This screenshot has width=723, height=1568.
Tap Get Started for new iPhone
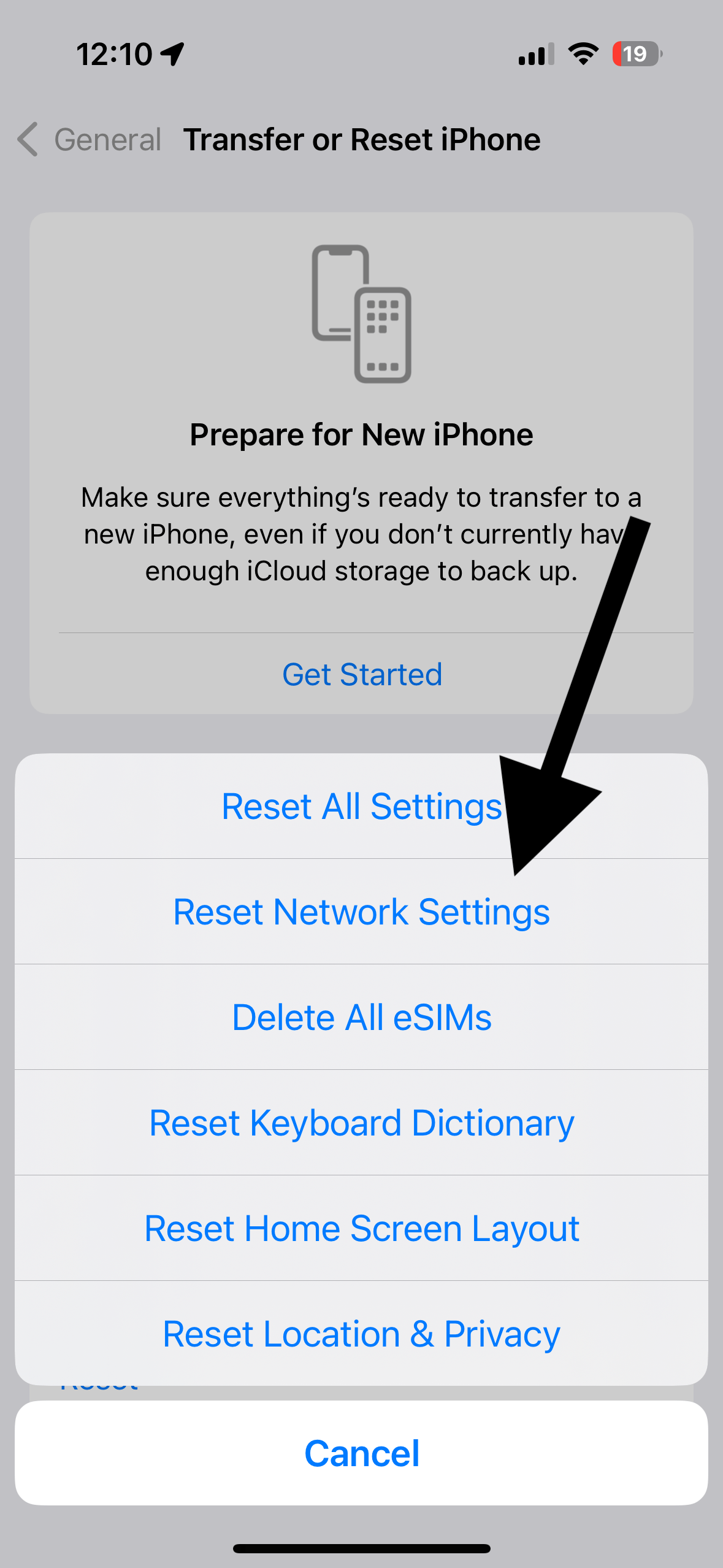[x=362, y=674]
